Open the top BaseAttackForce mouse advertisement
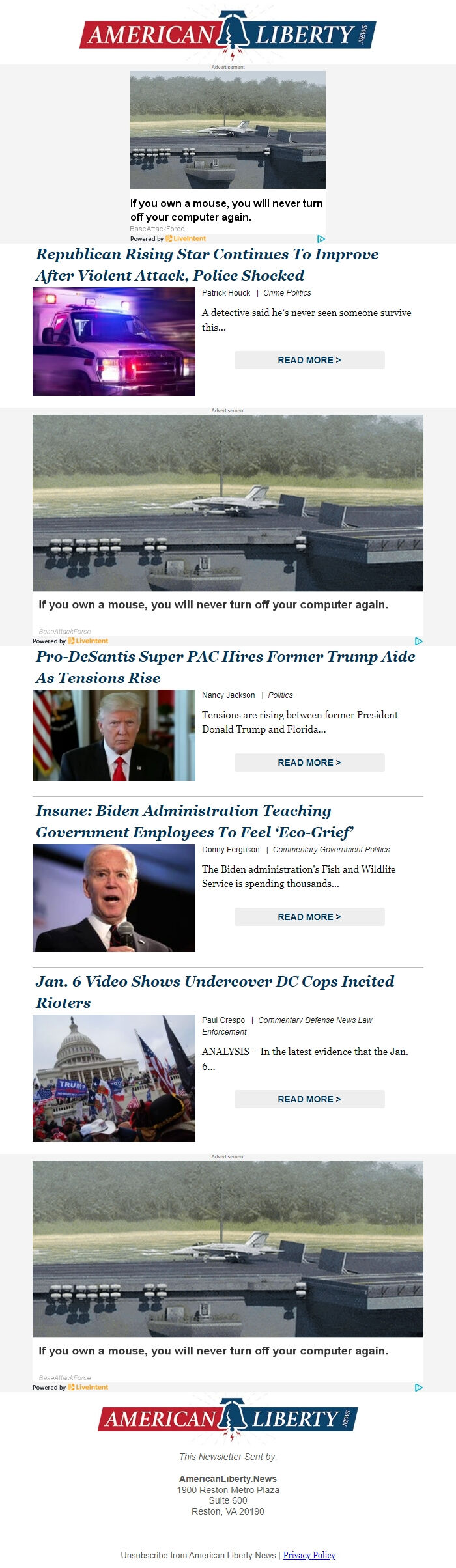Screen dimensions: 456x1568 click(227, 130)
